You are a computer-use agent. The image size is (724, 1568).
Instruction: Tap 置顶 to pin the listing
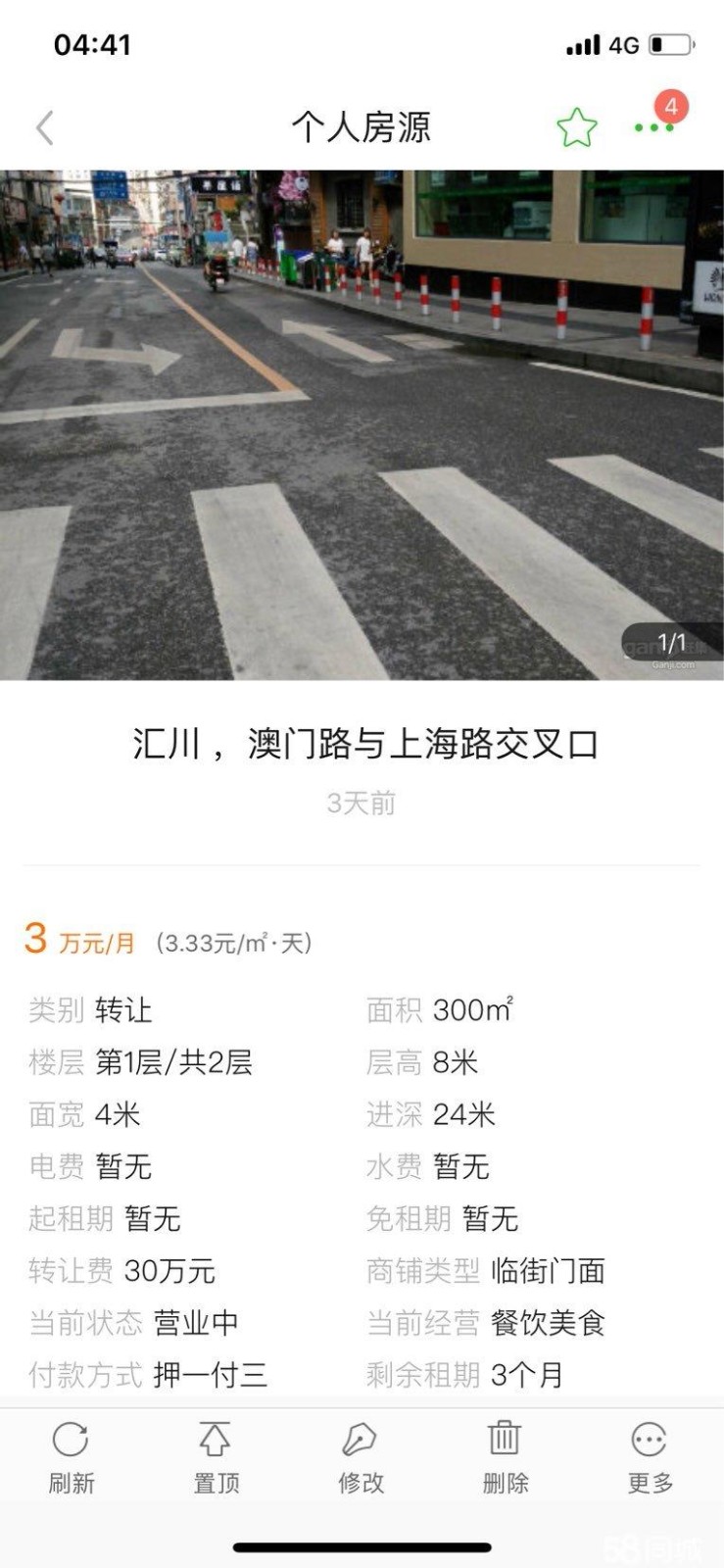click(x=216, y=1458)
